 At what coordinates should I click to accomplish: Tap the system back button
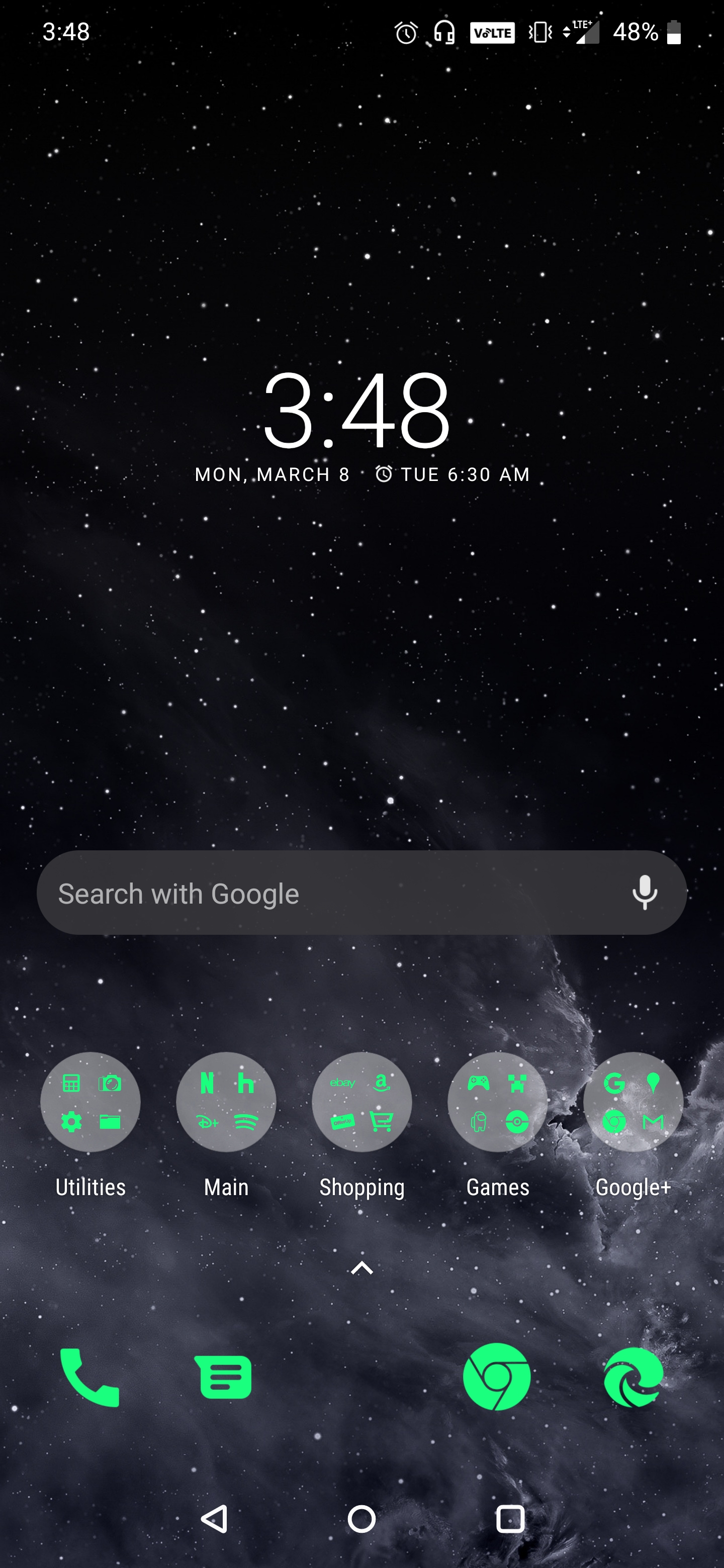pos(214,1519)
